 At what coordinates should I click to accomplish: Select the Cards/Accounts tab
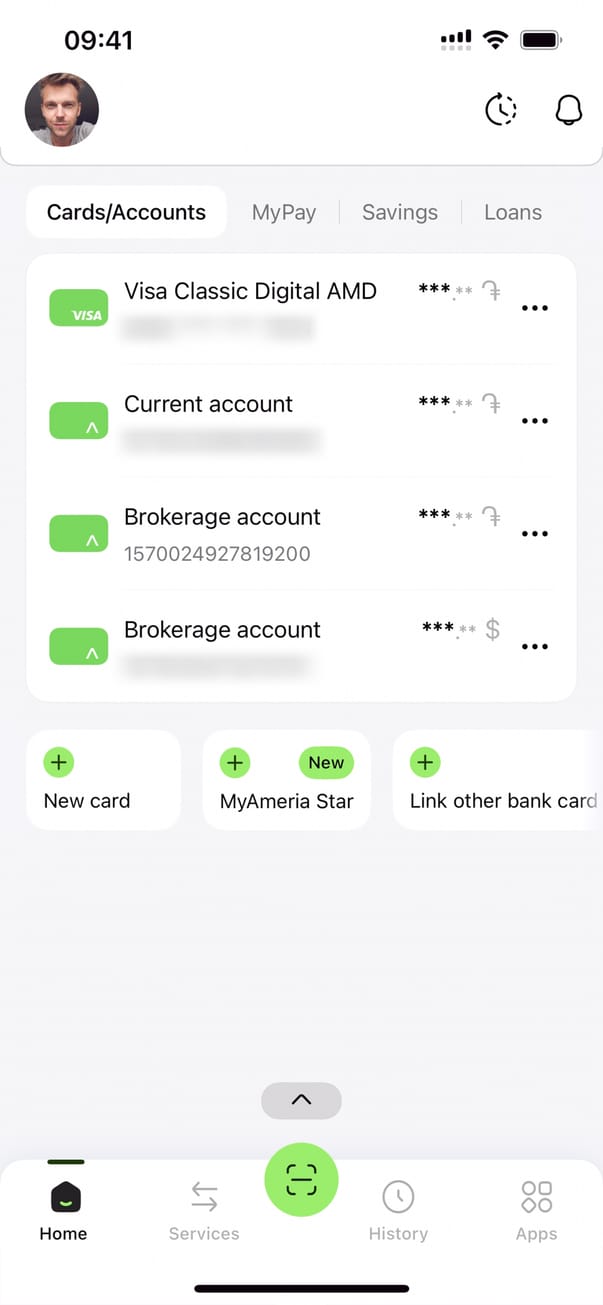126,212
